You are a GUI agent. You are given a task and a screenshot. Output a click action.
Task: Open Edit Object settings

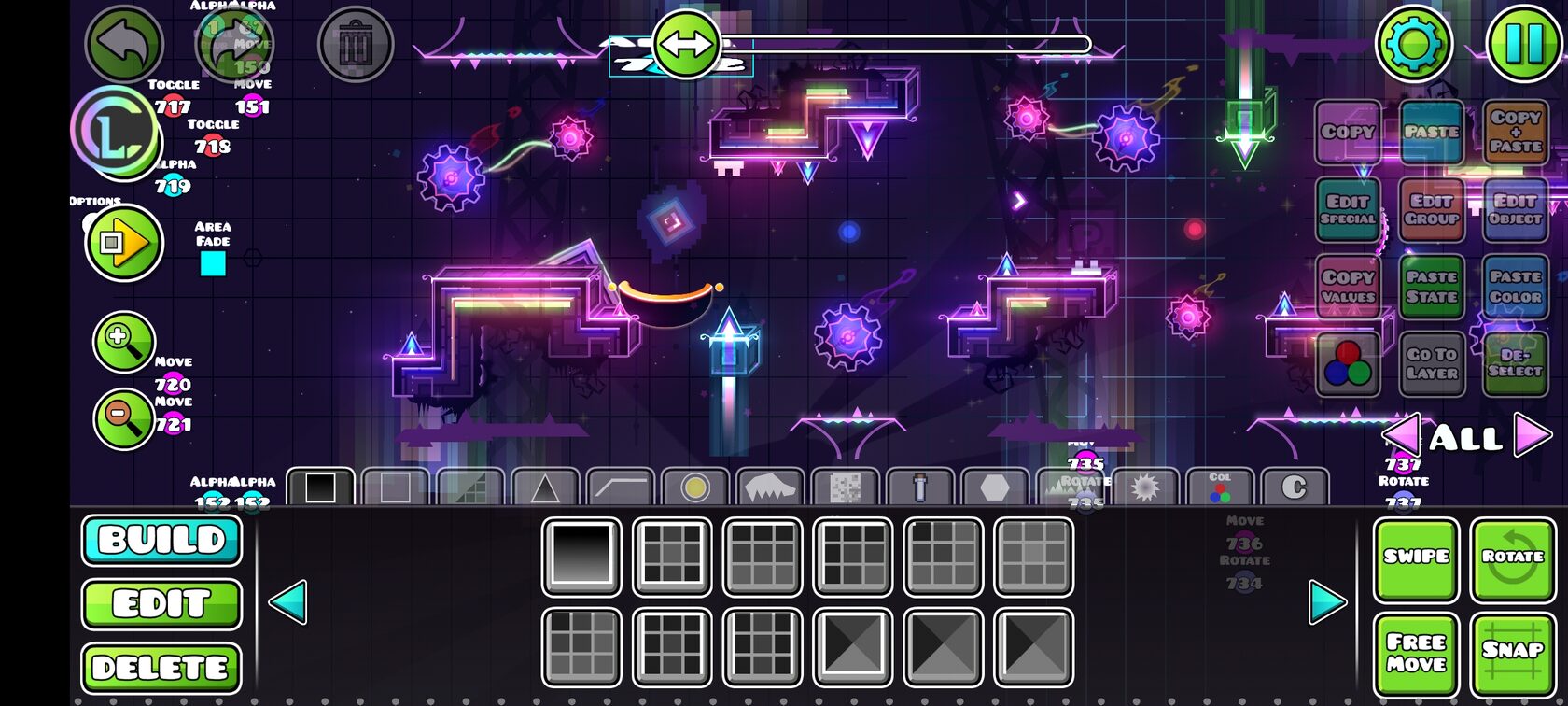point(1515,209)
